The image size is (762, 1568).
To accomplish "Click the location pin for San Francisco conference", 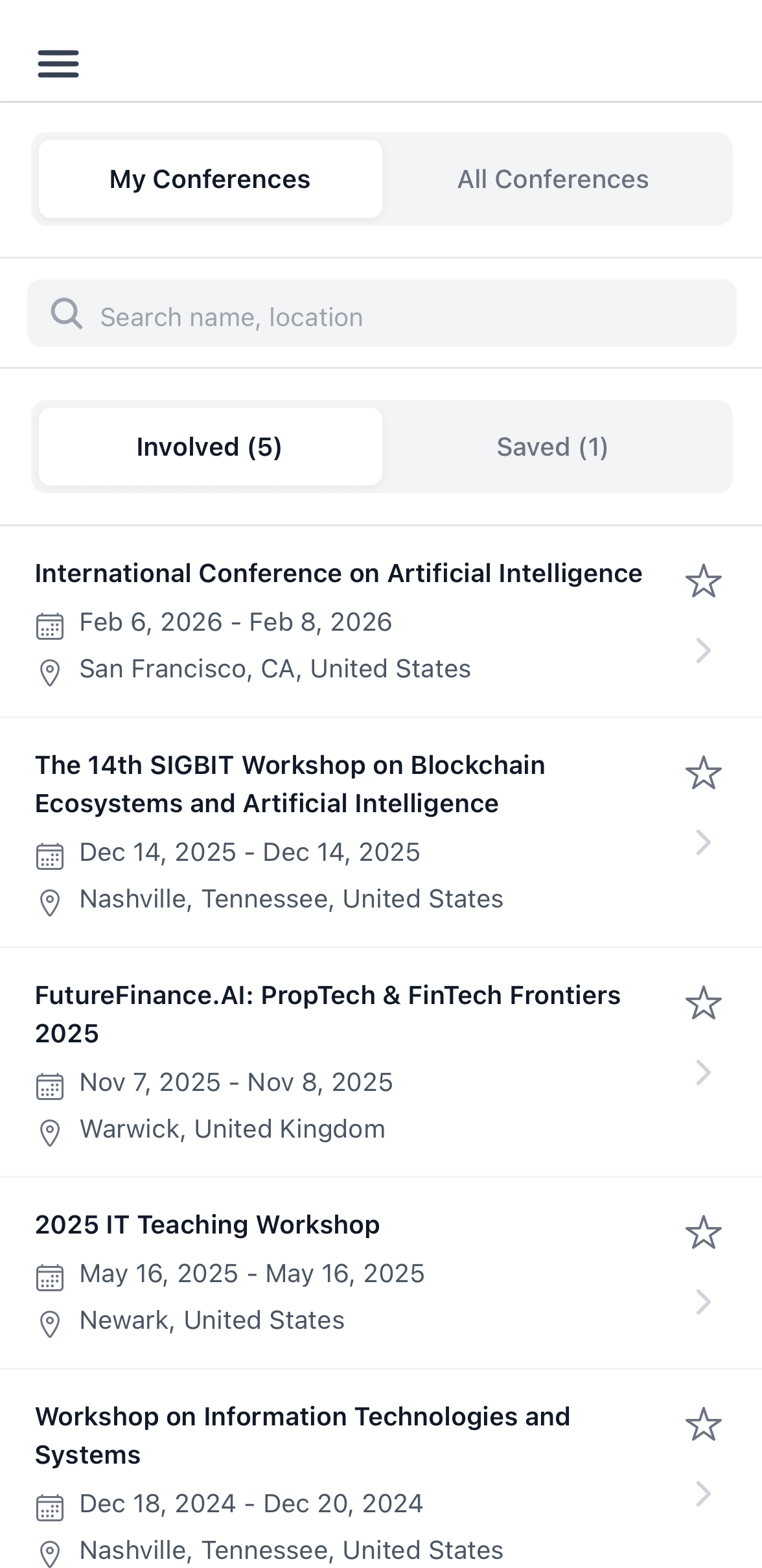I will point(51,669).
